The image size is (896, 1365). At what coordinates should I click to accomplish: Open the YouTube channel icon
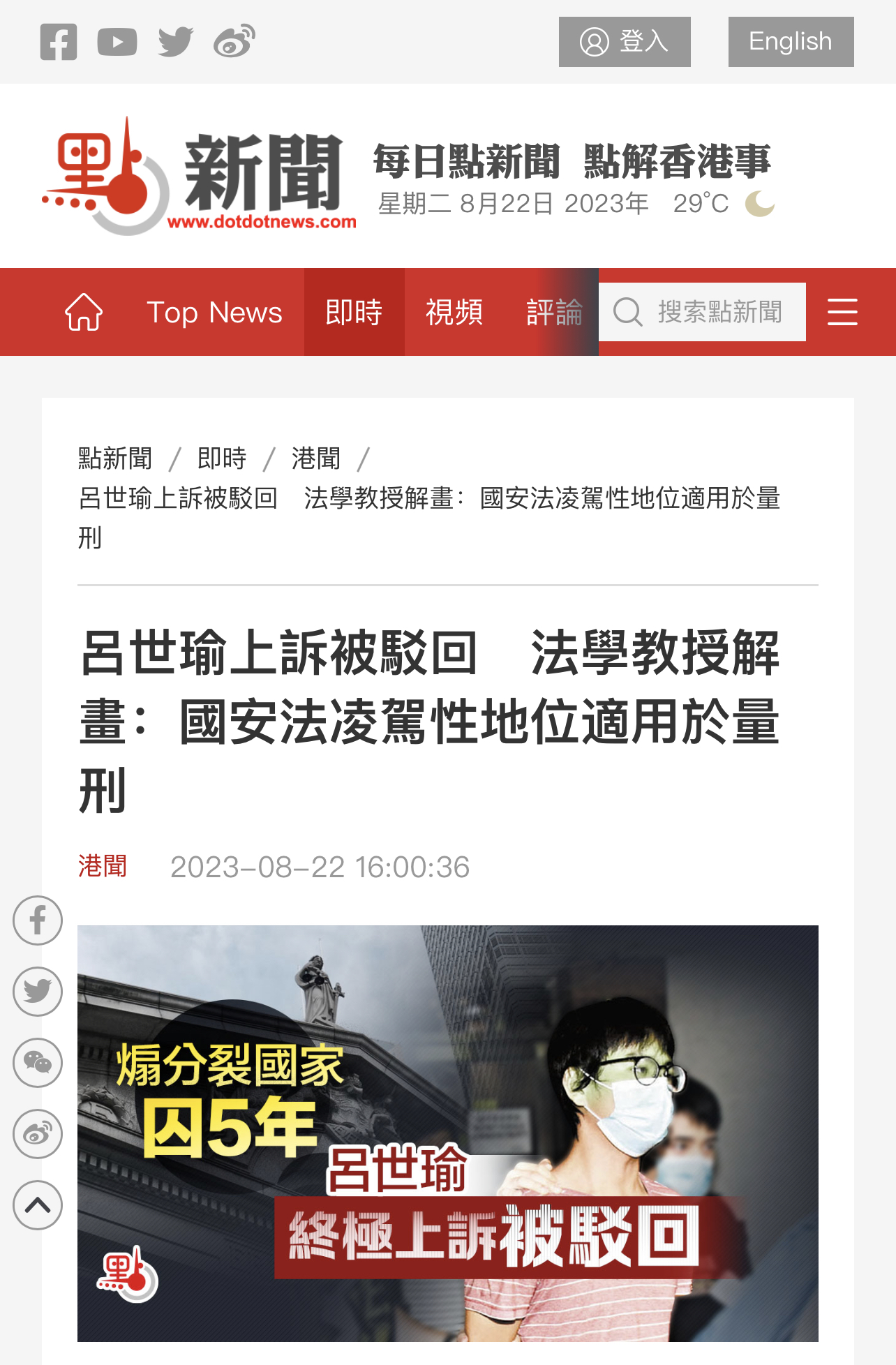coord(117,42)
